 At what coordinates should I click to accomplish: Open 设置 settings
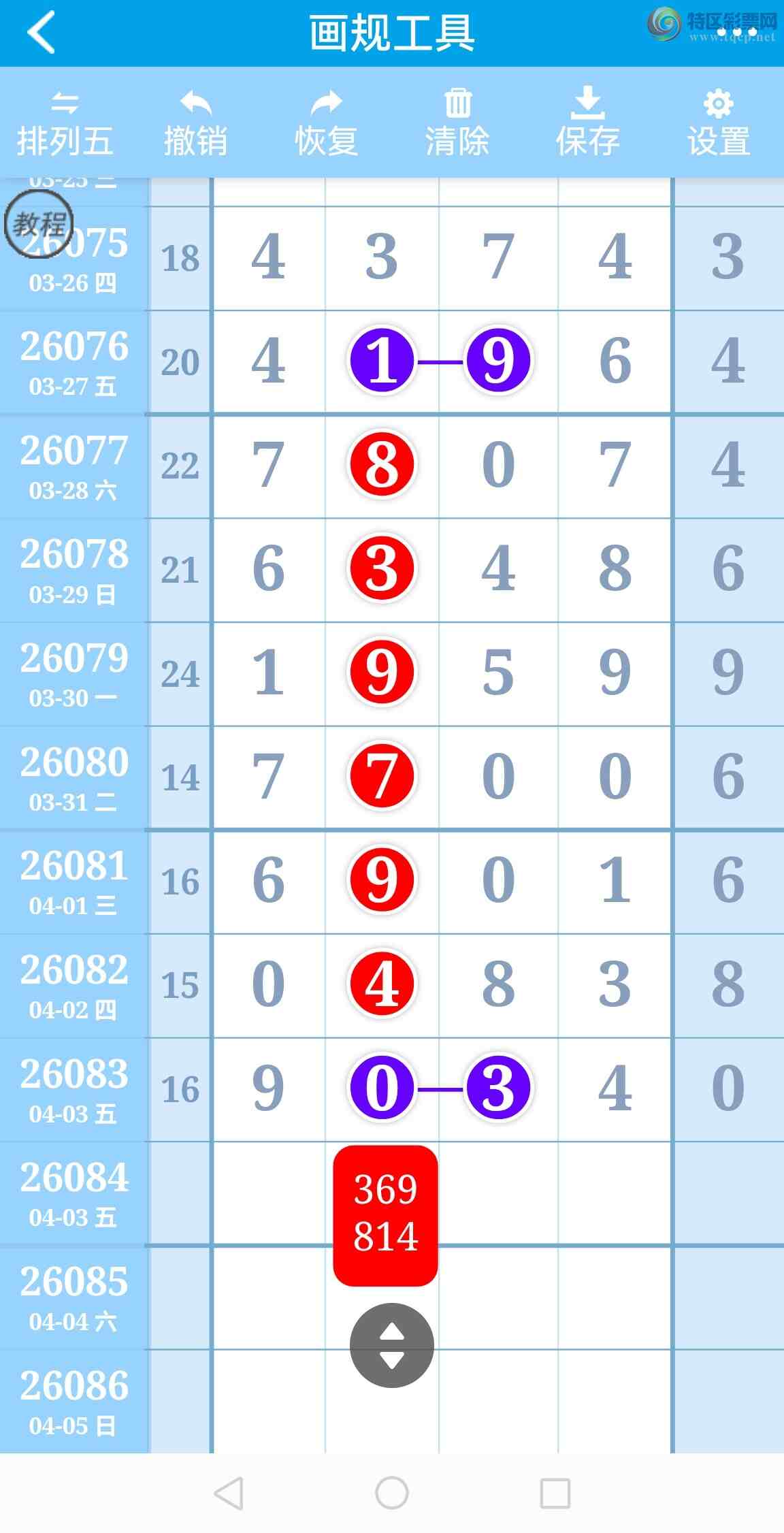[x=719, y=125]
